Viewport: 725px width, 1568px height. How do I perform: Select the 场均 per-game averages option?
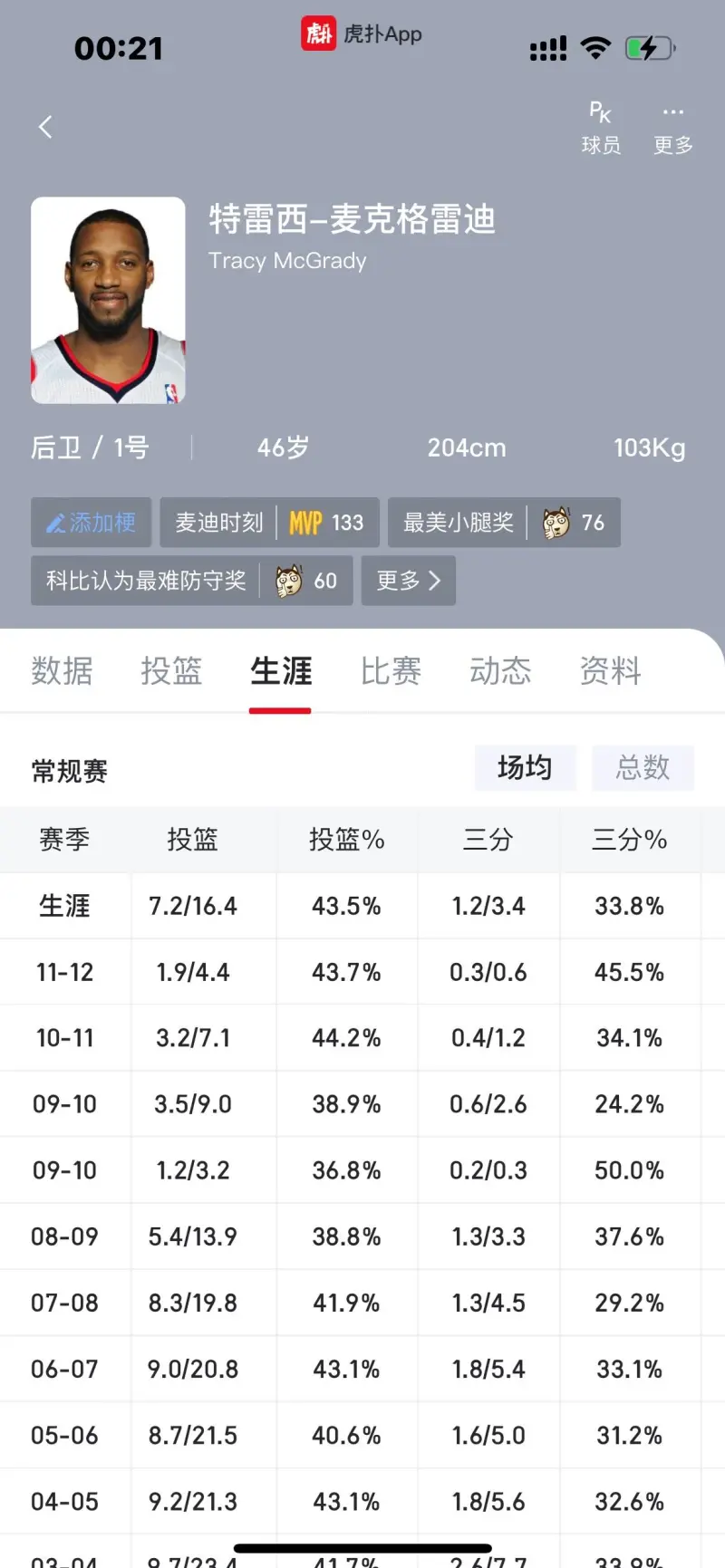tap(526, 768)
